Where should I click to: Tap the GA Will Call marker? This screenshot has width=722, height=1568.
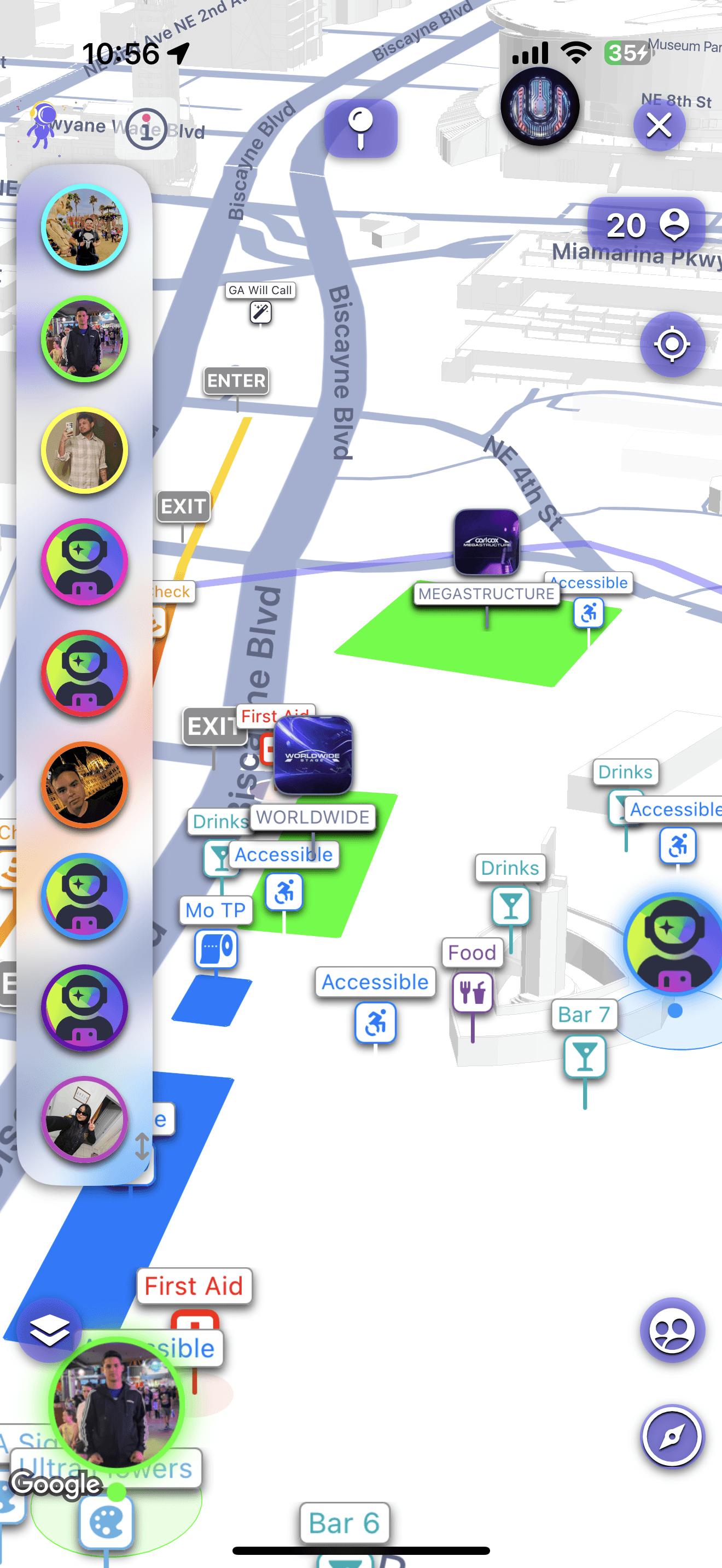tap(260, 312)
